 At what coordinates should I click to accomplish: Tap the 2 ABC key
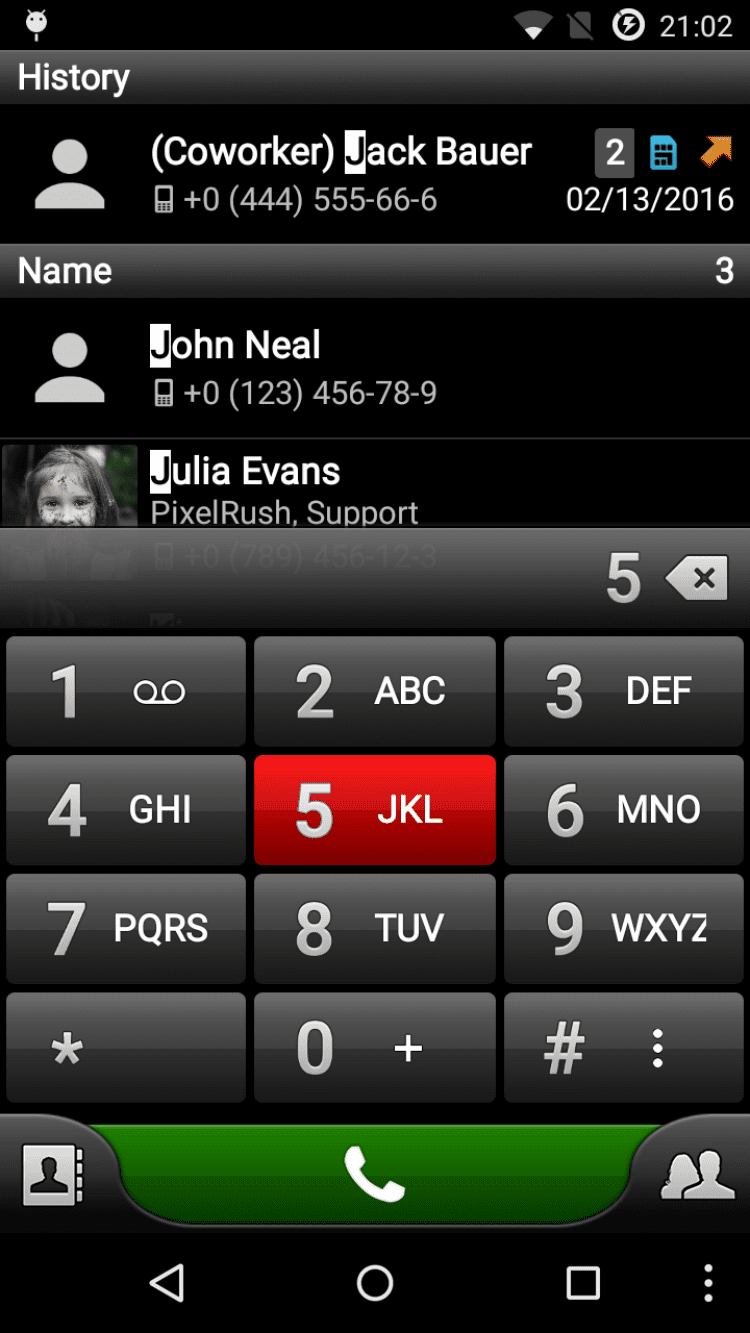375,691
